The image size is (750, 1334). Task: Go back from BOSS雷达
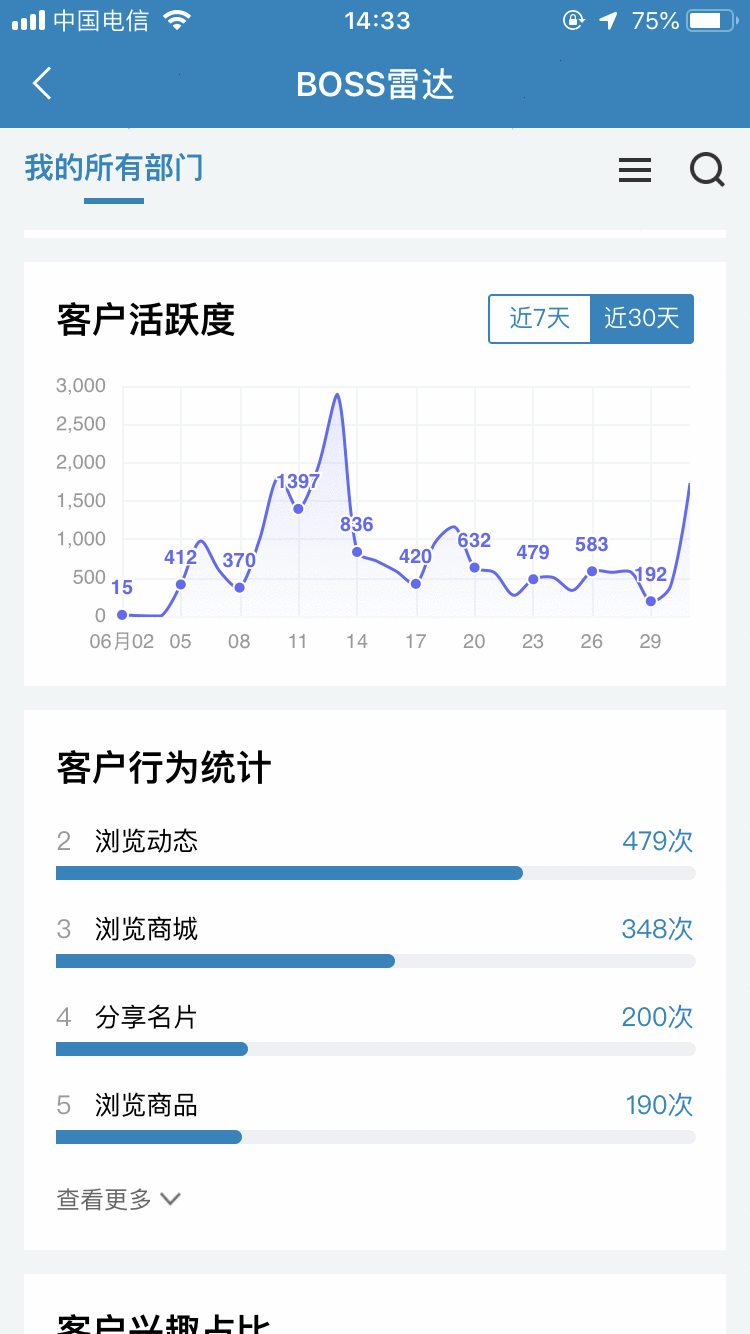pyautogui.click(x=42, y=84)
